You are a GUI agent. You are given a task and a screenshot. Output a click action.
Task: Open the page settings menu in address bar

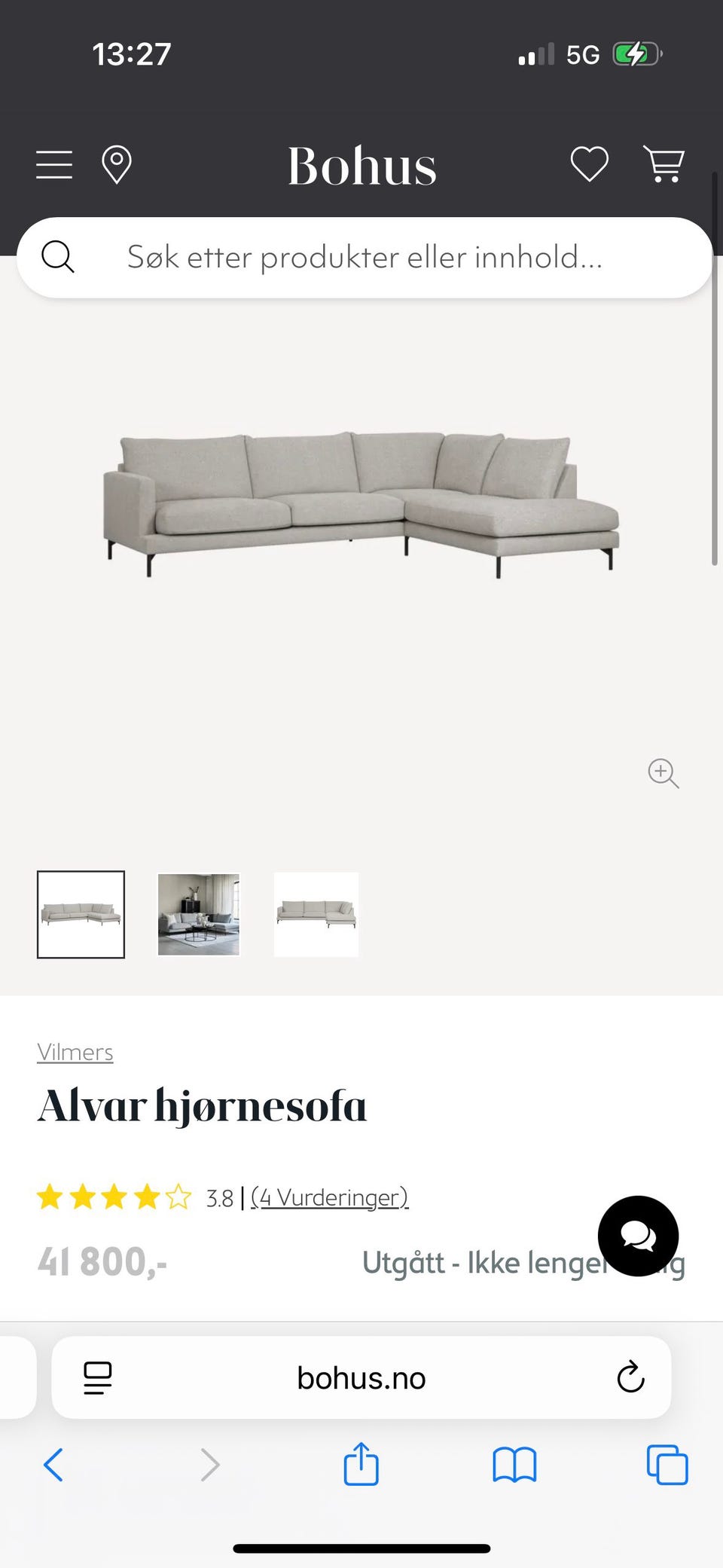pyautogui.click(x=98, y=1378)
